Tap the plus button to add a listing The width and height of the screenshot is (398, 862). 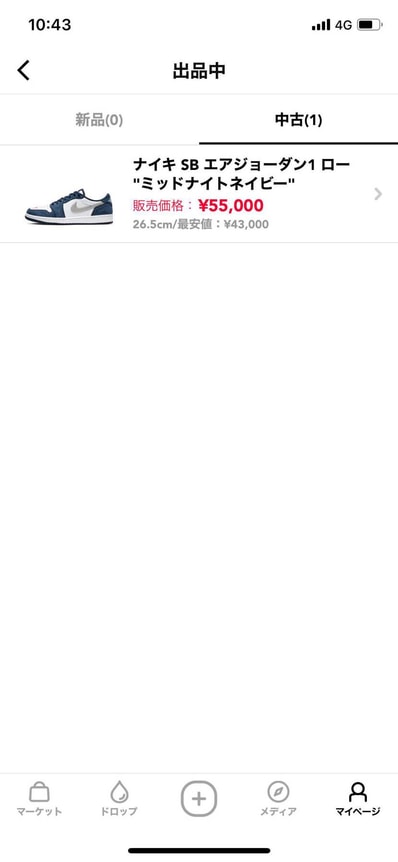point(199,798)
